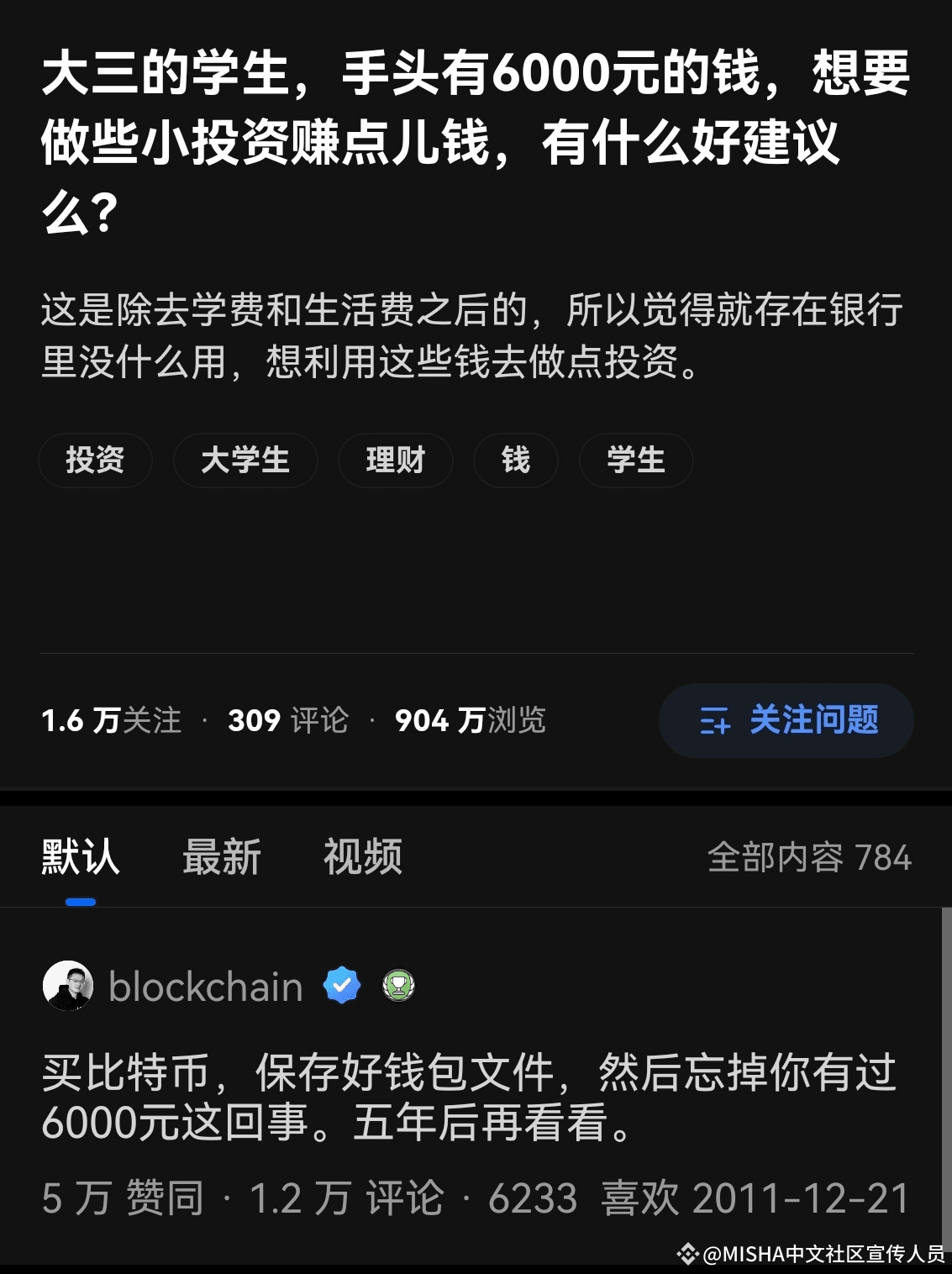Open the answer about buying 比特币

[x=469, y=1097]
